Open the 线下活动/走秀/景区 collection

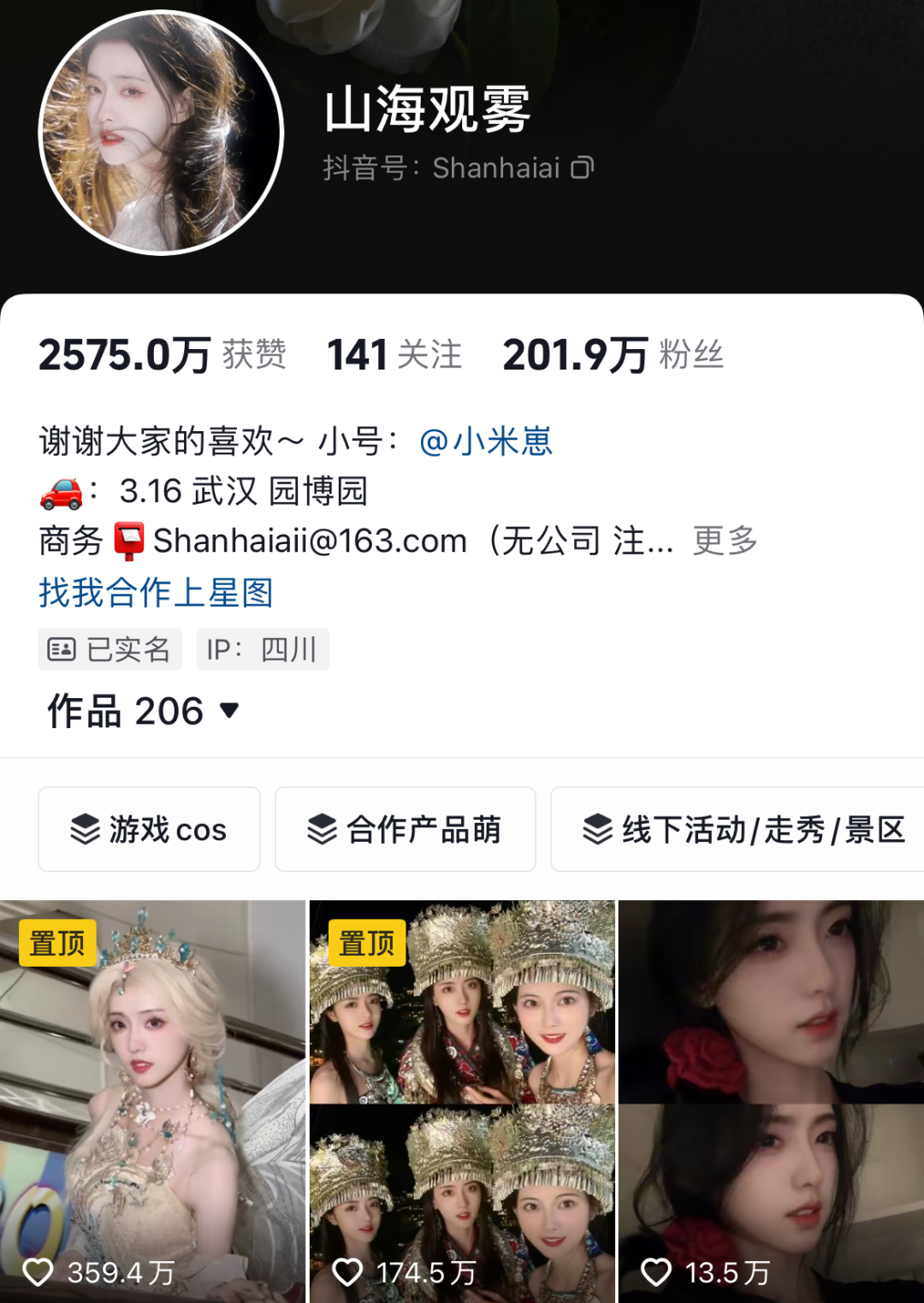tap(743, 829)
